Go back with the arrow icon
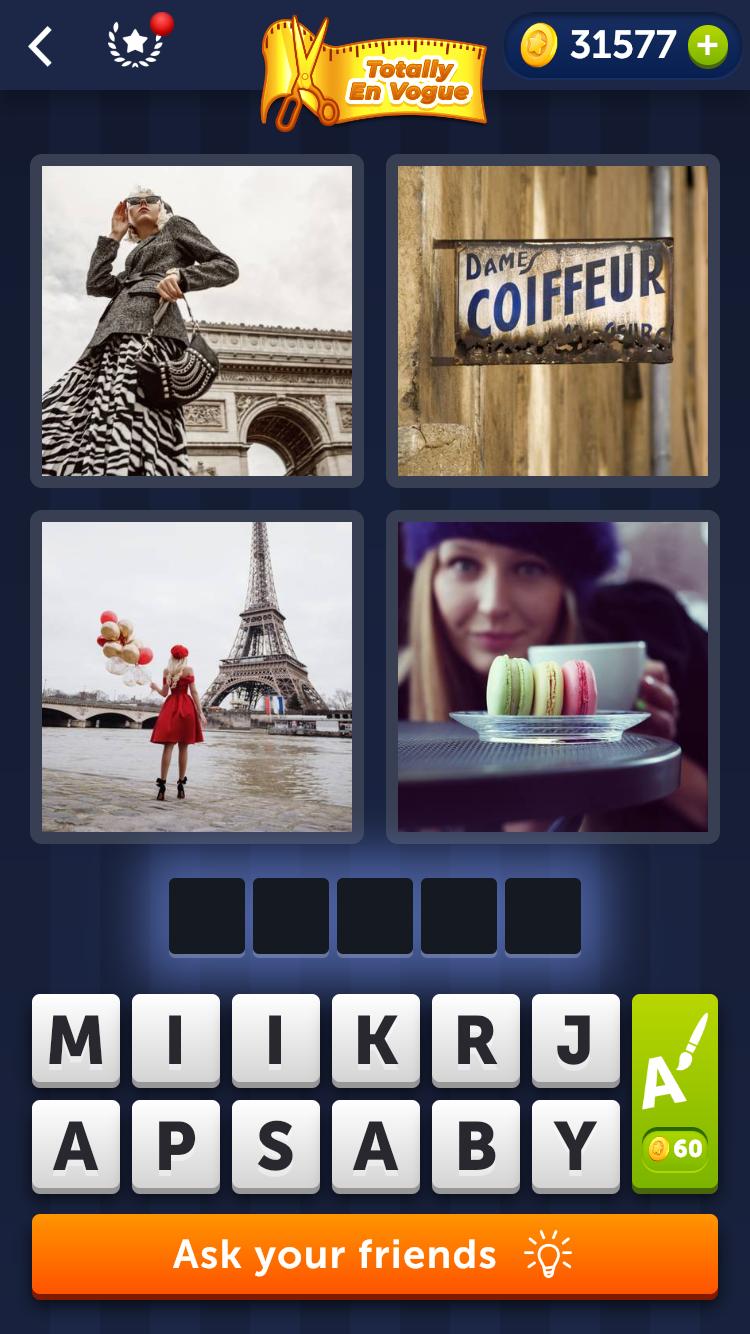Screen dimensions: 750x1334 40,47
